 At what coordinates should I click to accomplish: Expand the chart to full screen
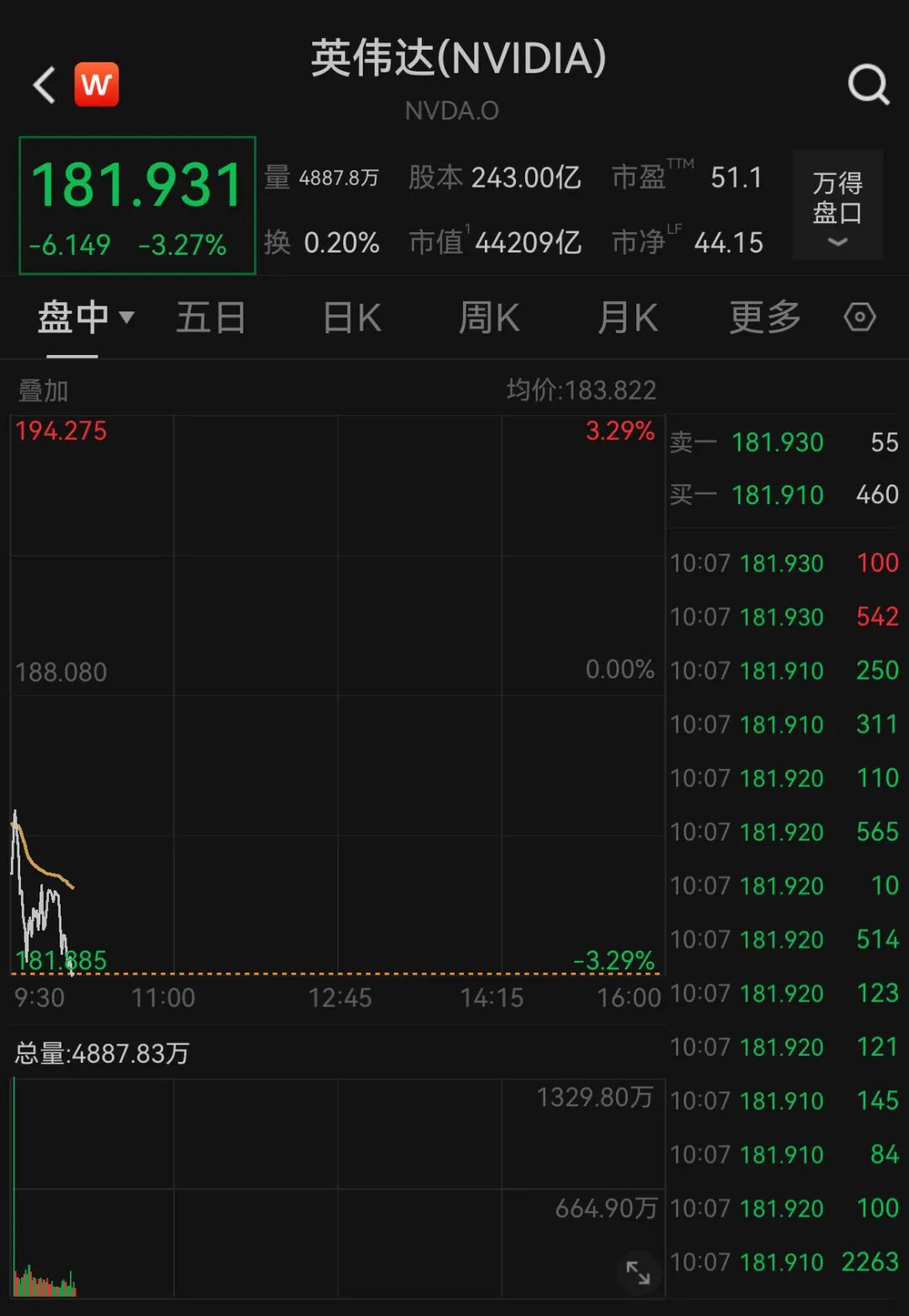[637, 1273]
